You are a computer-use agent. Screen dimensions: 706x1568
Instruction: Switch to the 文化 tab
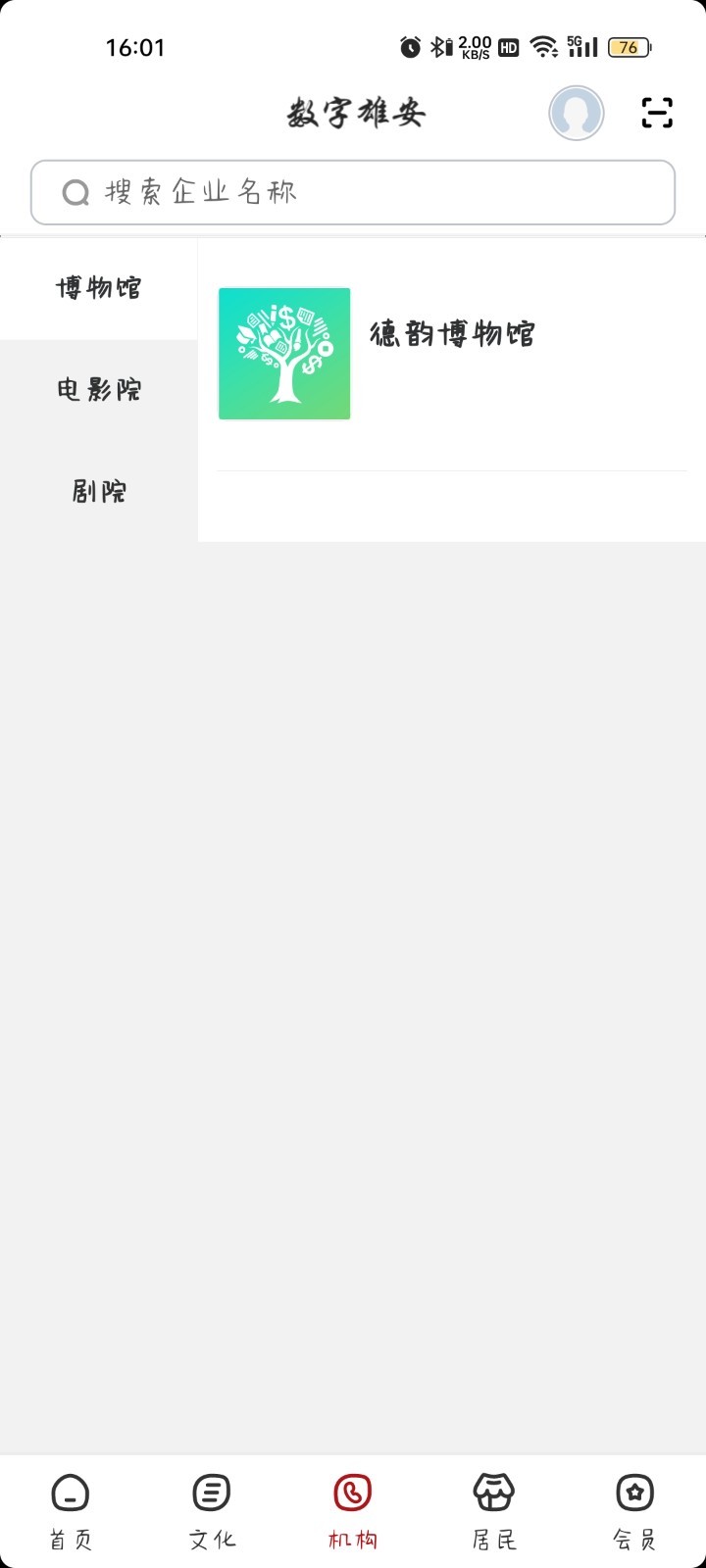212,1511
